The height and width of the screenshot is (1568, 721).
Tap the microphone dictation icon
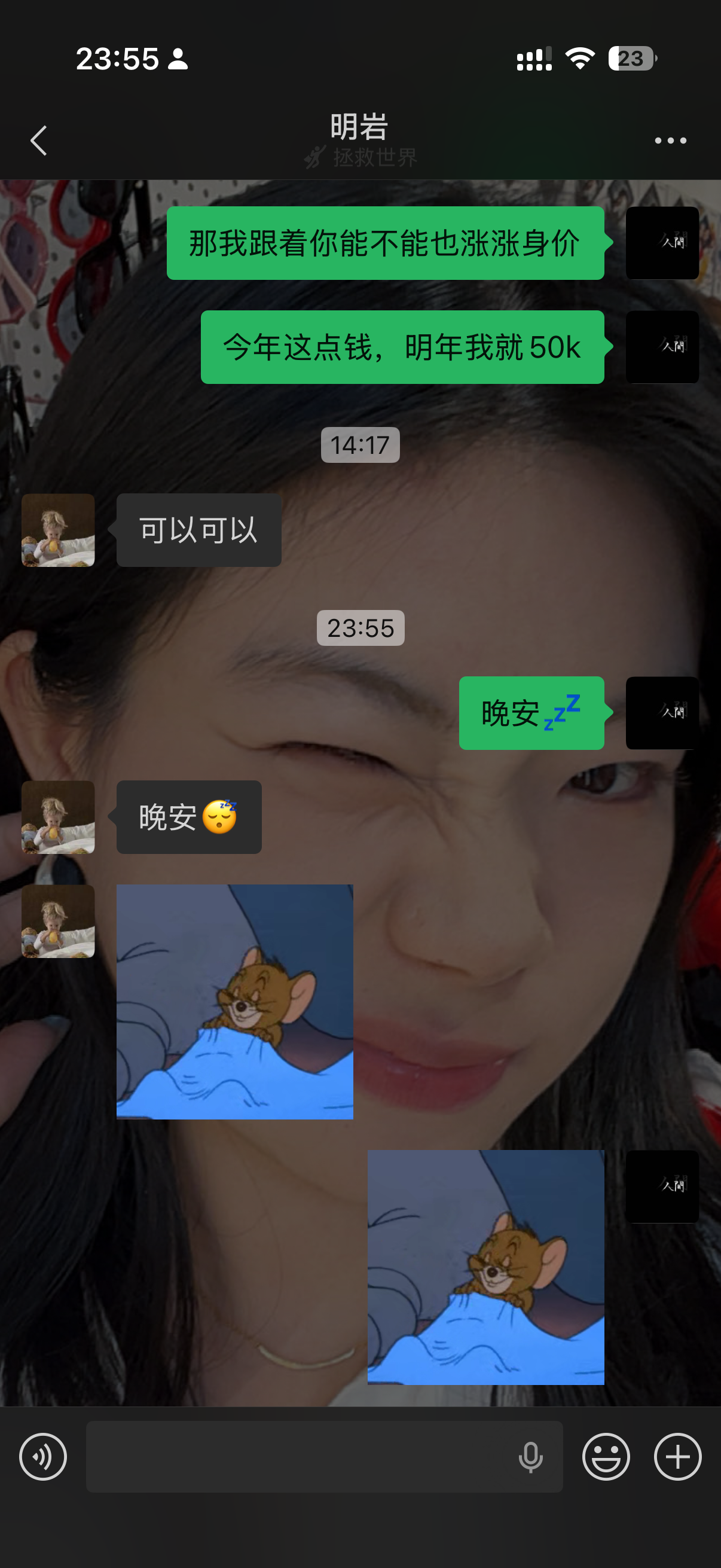tap(530, 1457)
